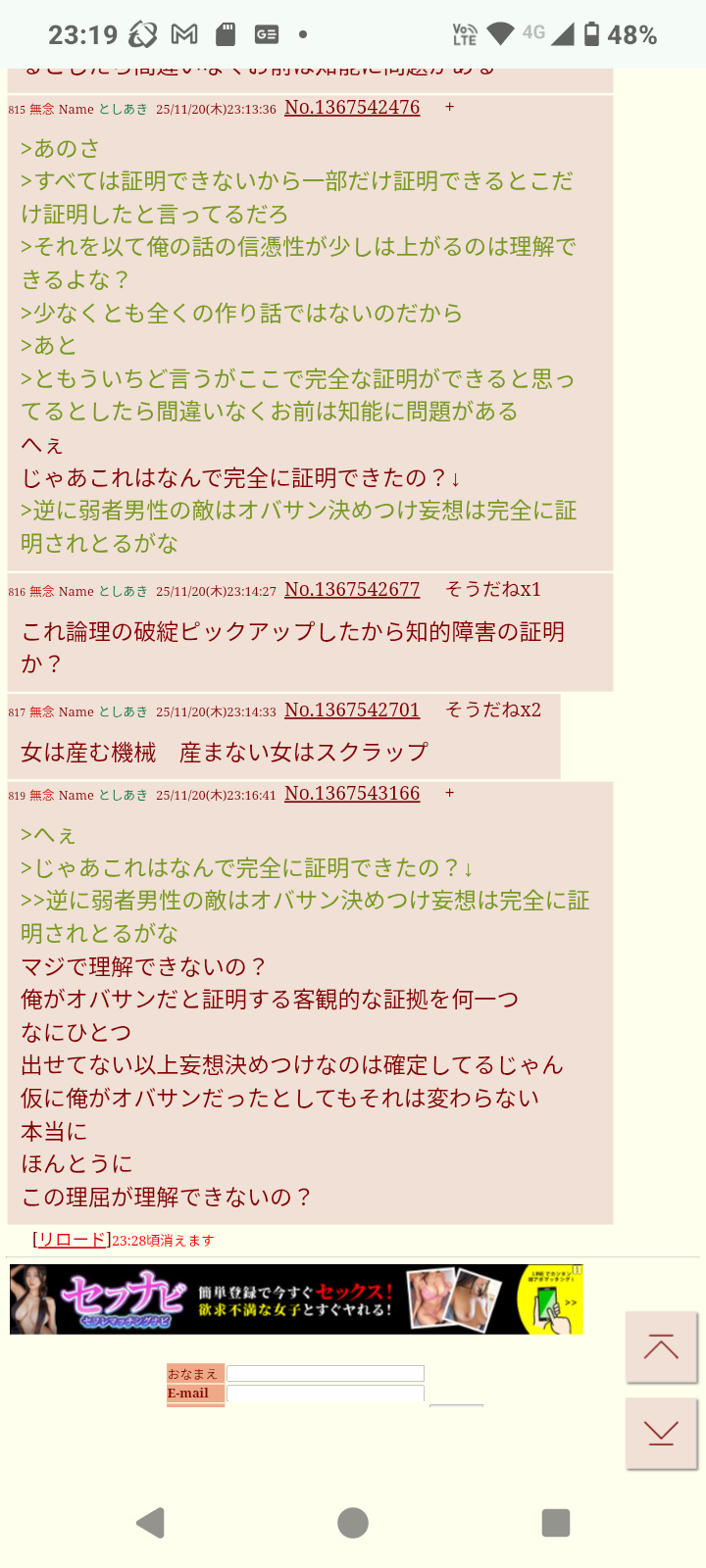The width and height of the screenshot is (706, 1568).
Task: Open post link No.1367542701
Action: point(352,710)
